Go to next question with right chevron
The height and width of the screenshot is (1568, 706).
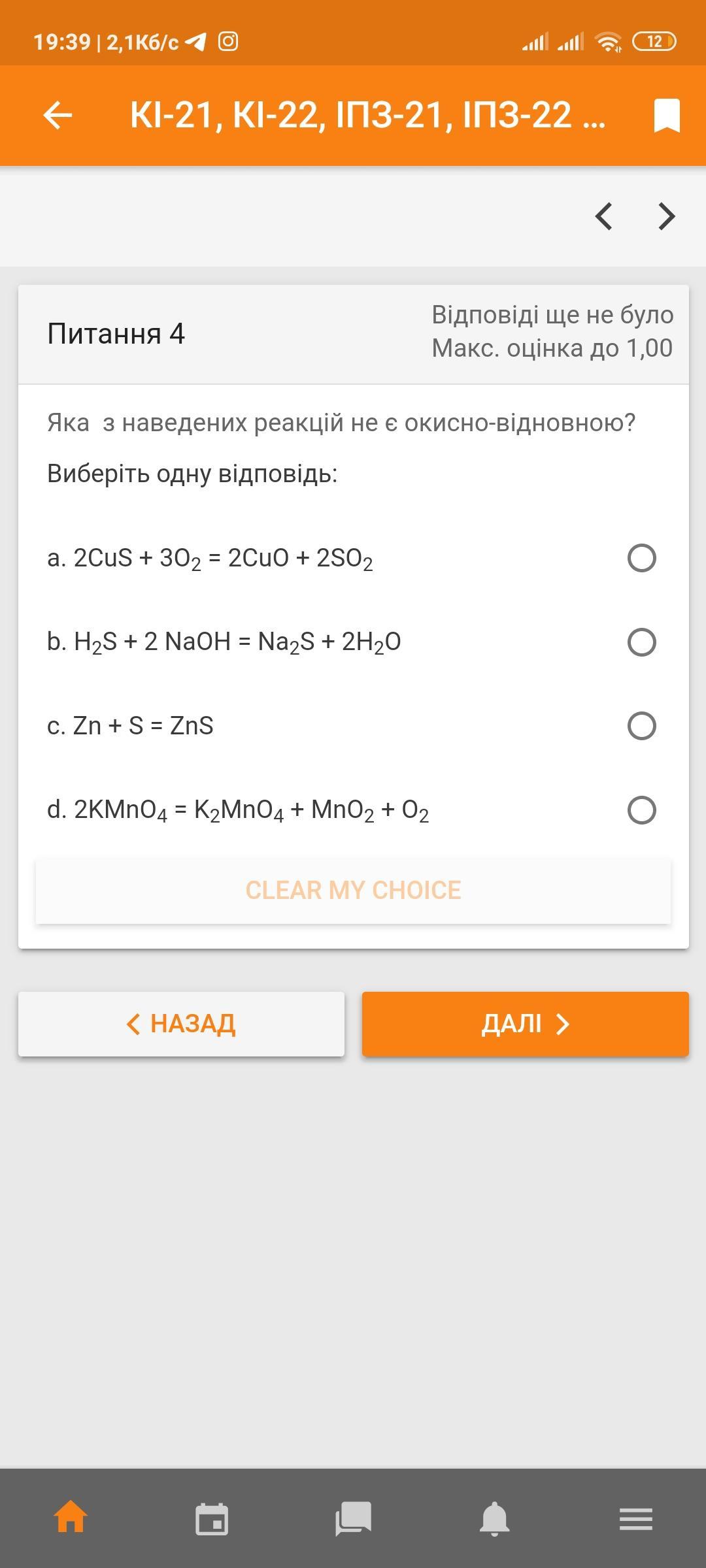666,216
